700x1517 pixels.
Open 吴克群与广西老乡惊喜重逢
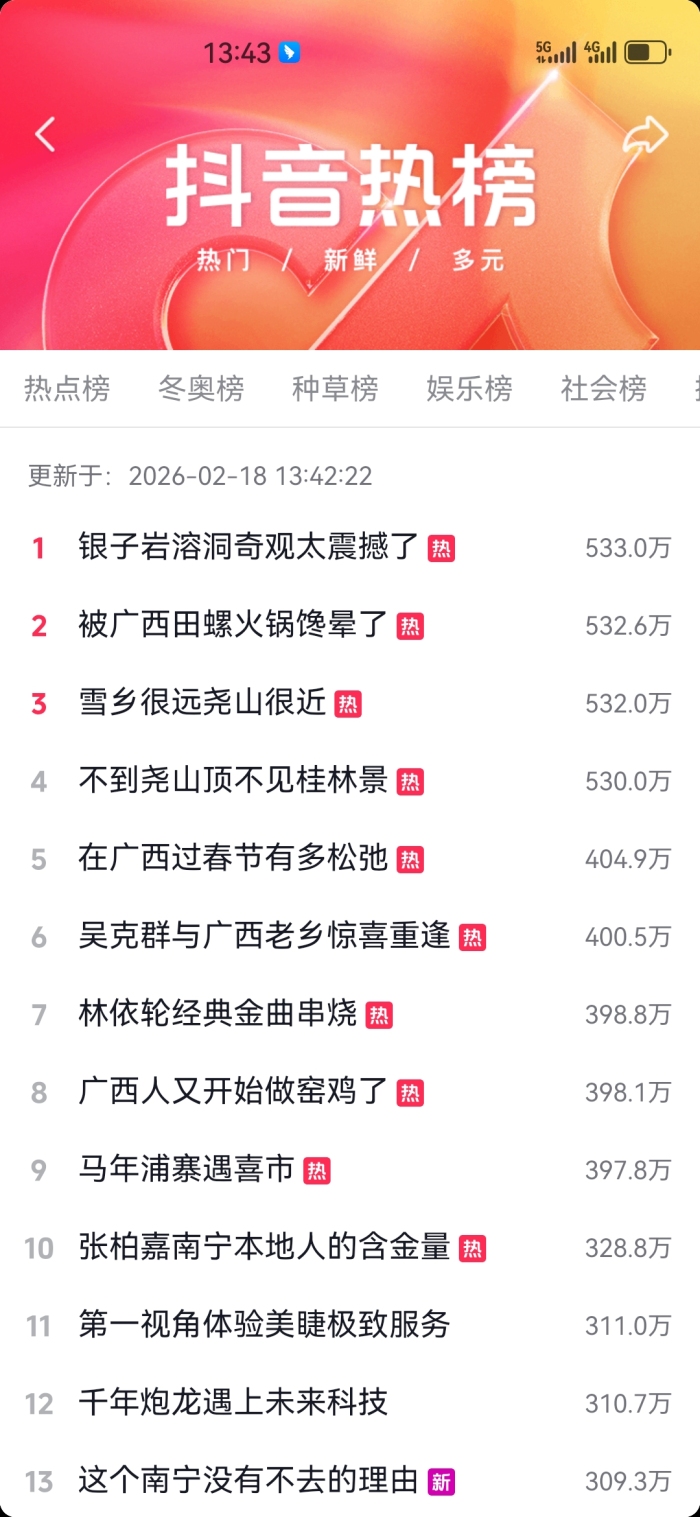(264, 937)
